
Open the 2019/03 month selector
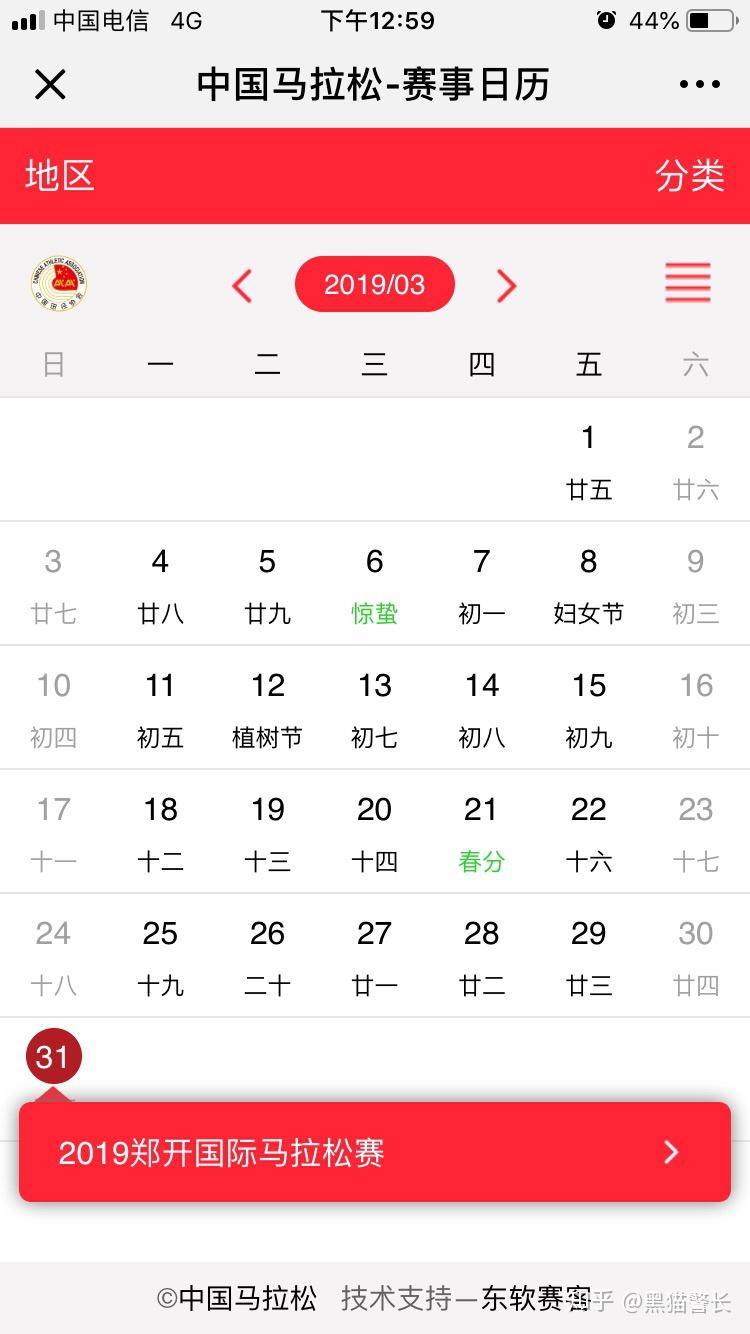pos(375,284)
